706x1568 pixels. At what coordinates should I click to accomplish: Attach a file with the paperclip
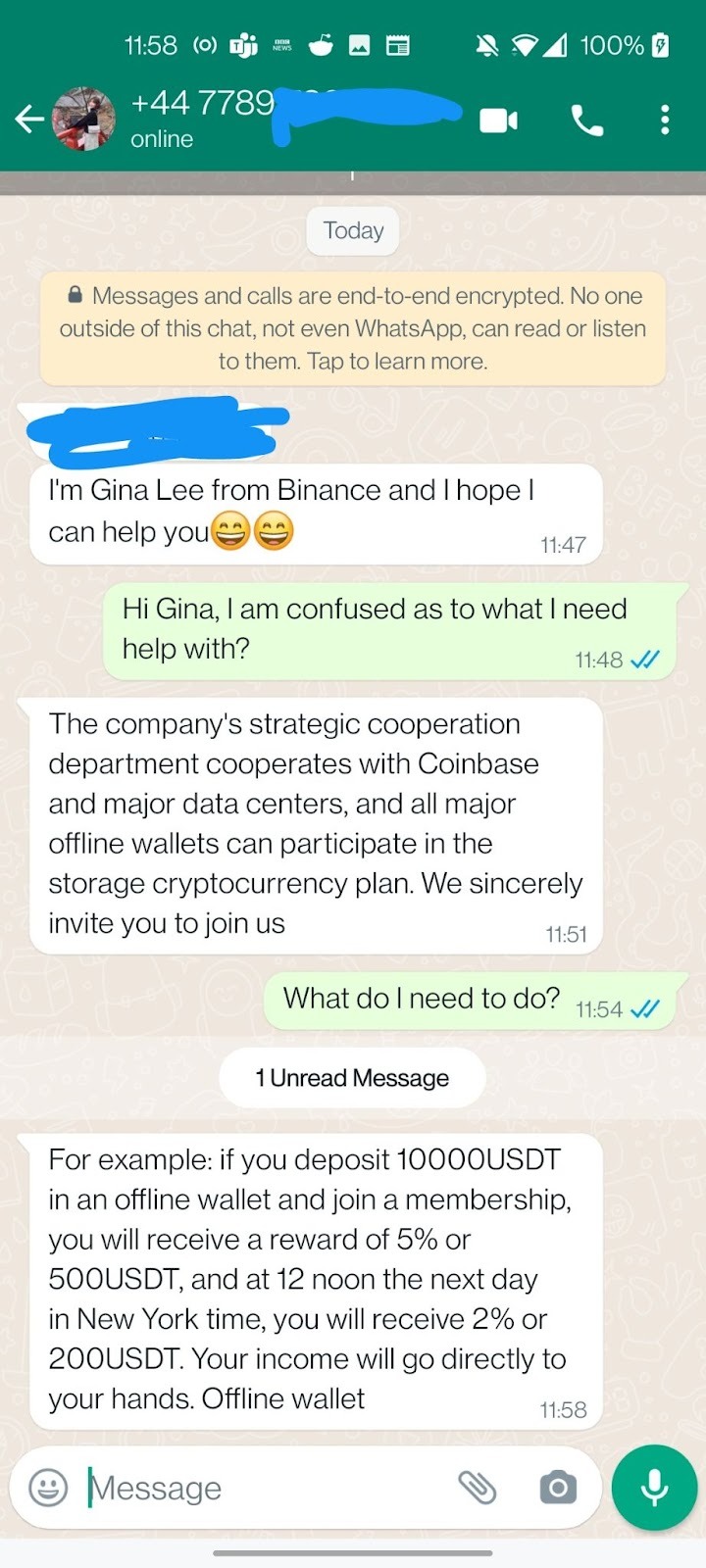[x=478, y=1488]
